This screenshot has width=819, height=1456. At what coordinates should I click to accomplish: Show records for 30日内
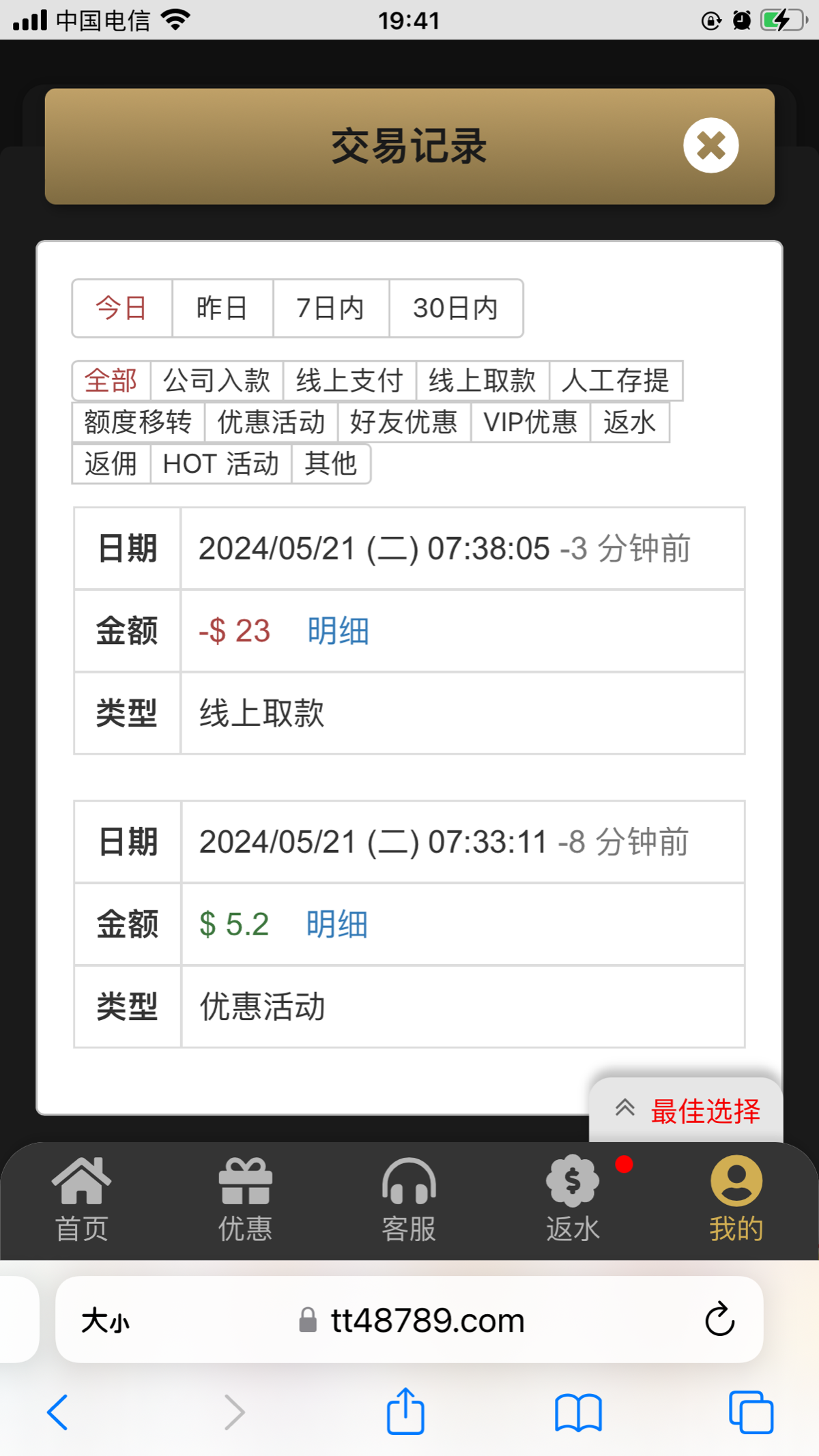pos(455,308)
